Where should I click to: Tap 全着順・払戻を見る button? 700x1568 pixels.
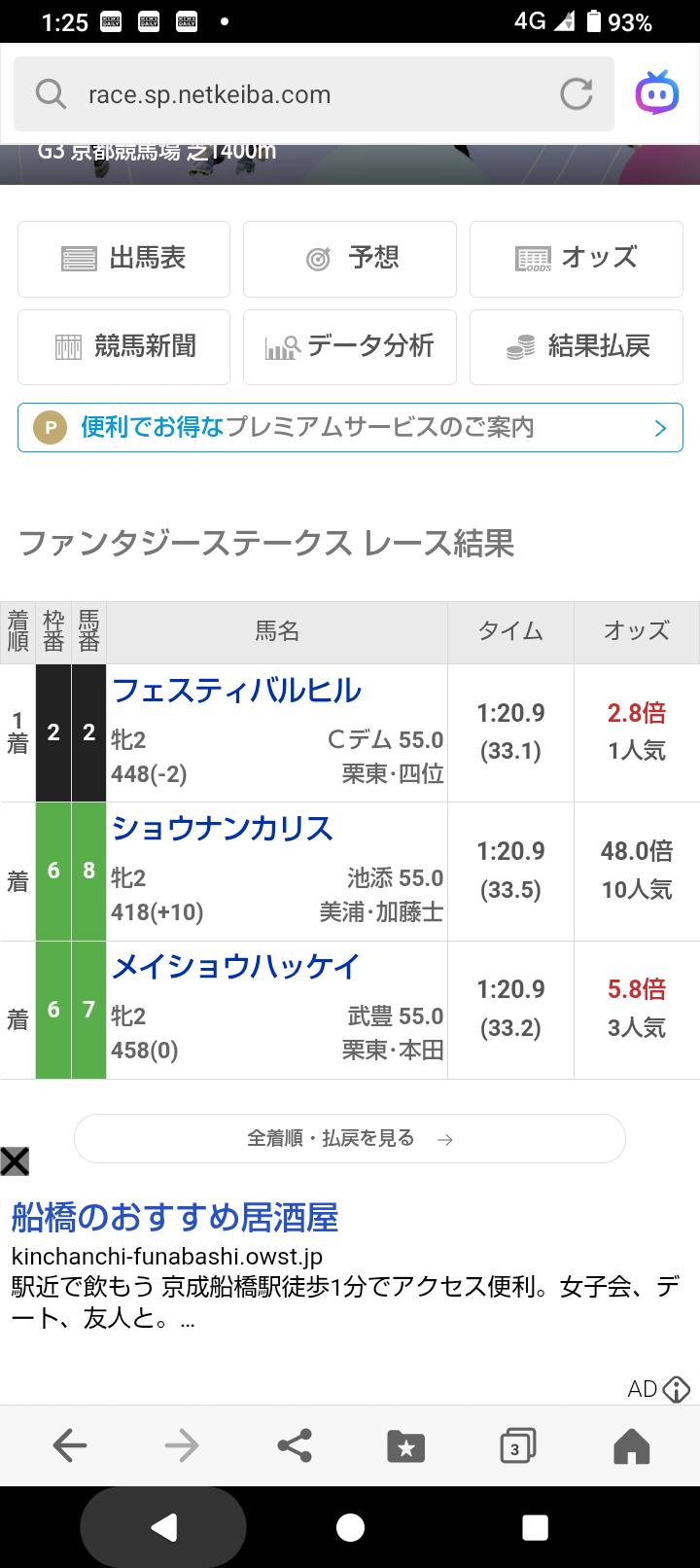tap(350, 1138)
